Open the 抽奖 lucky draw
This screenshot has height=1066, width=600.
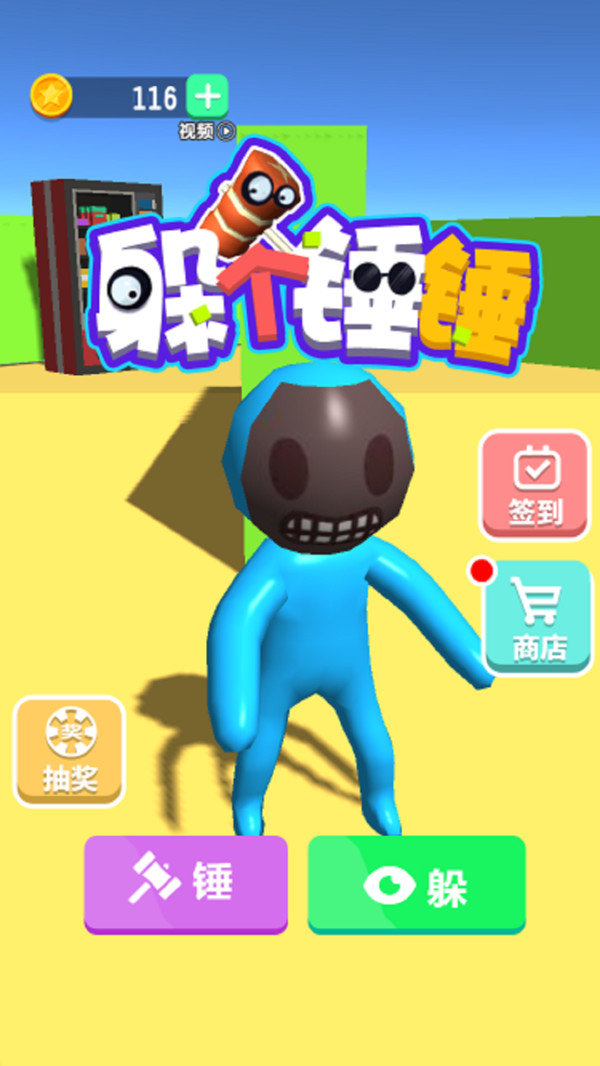click(69, 752)
